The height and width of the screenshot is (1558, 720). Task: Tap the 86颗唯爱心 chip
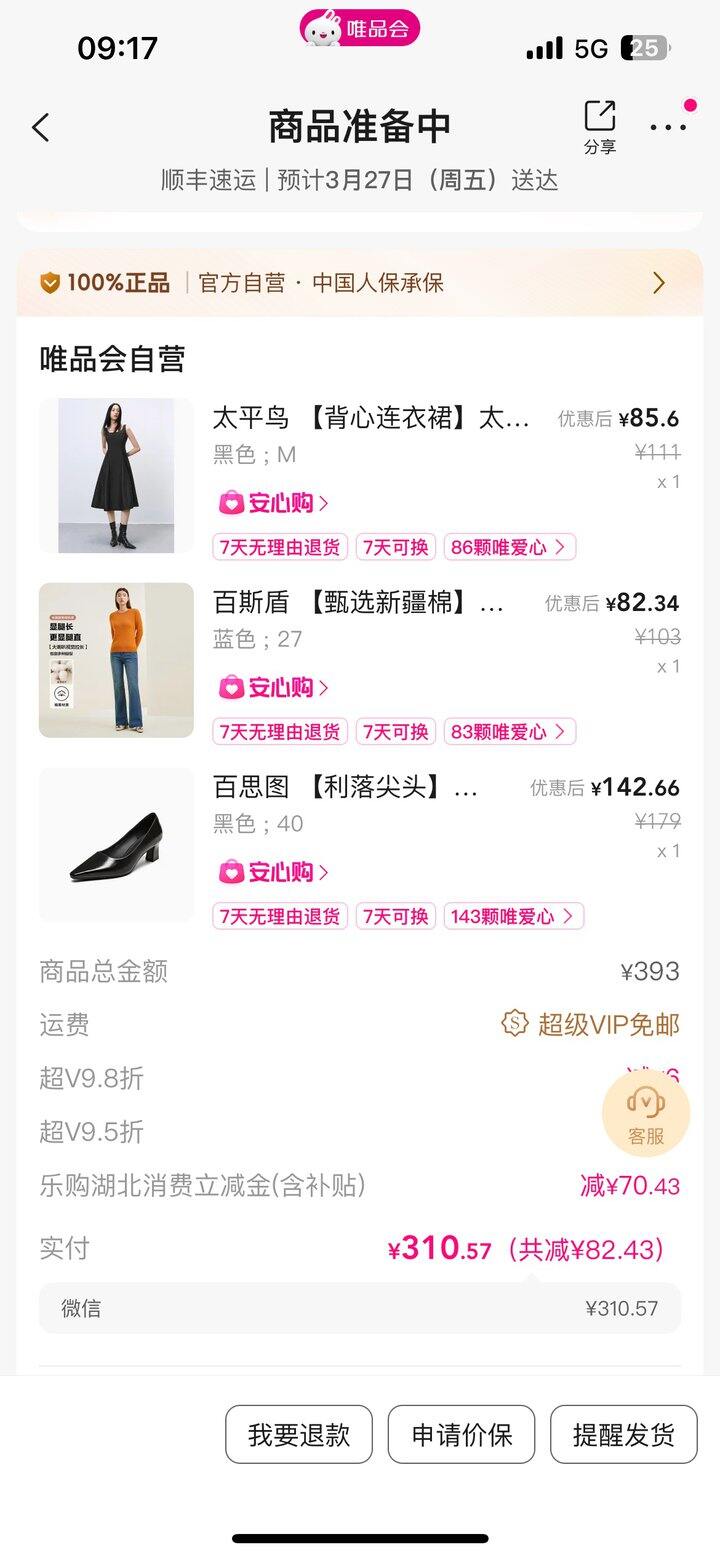tap(510, 547)
